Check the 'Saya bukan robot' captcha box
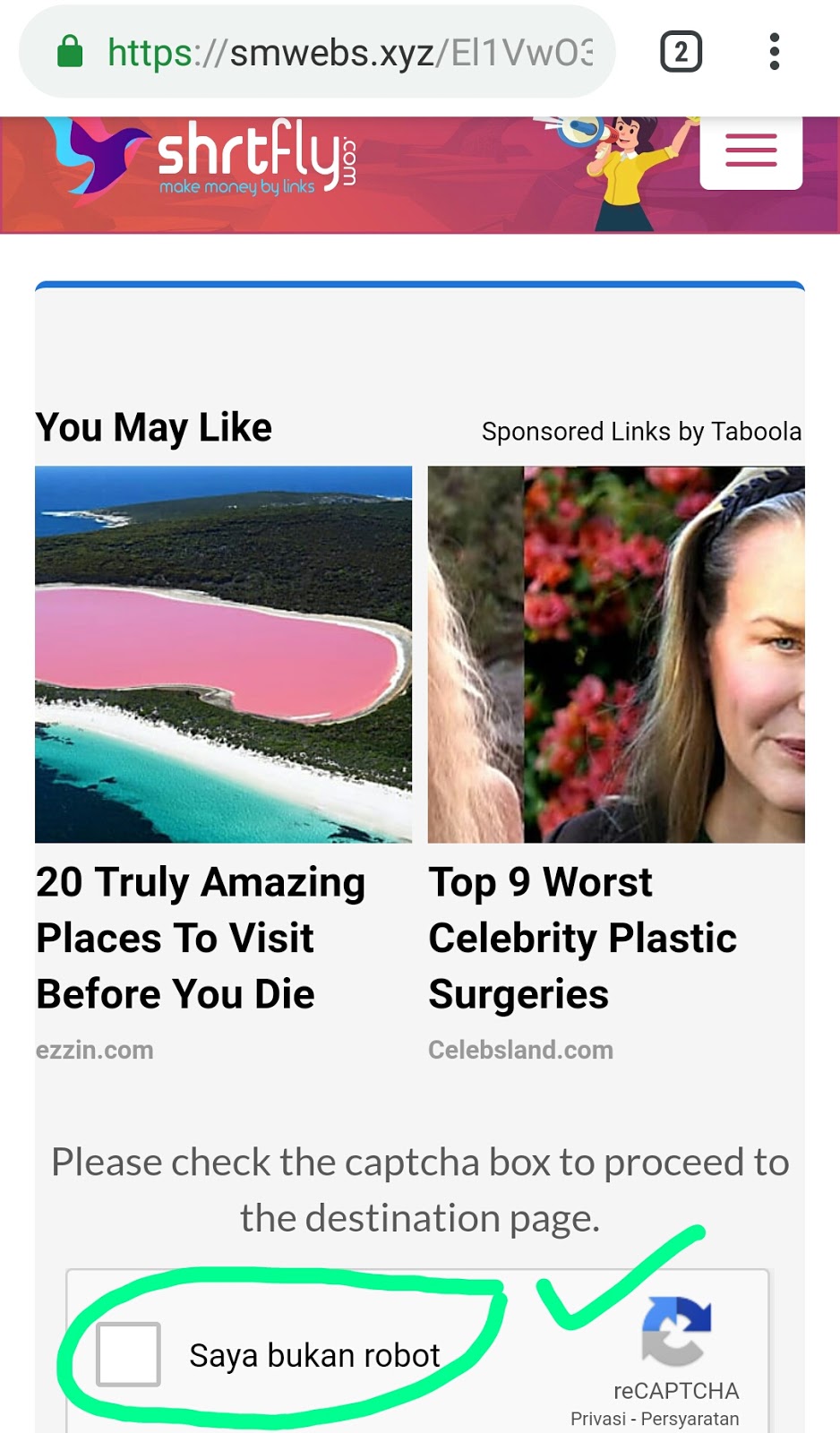 click(x=129, y=1354)
